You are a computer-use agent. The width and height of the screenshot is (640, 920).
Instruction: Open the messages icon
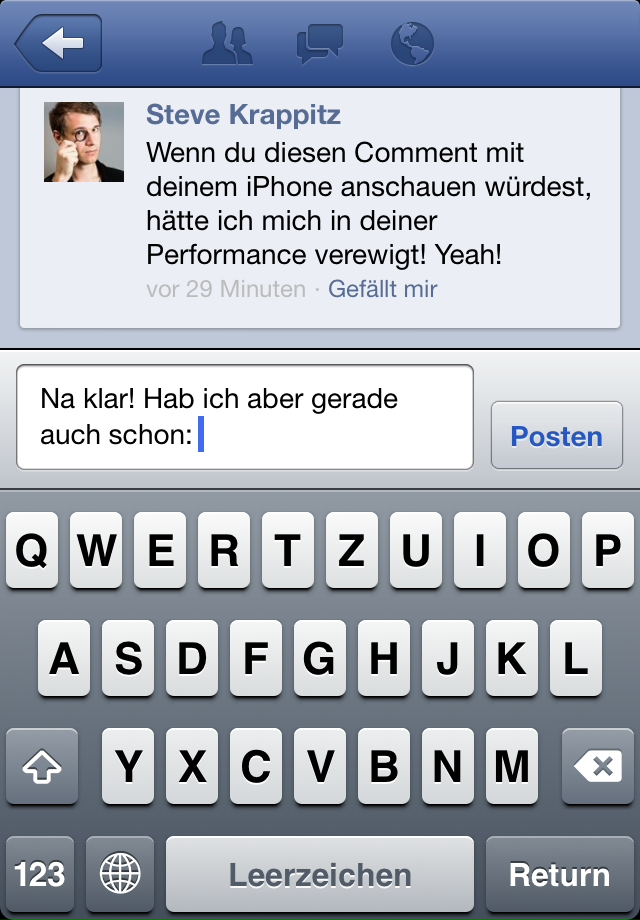[319, 44]
